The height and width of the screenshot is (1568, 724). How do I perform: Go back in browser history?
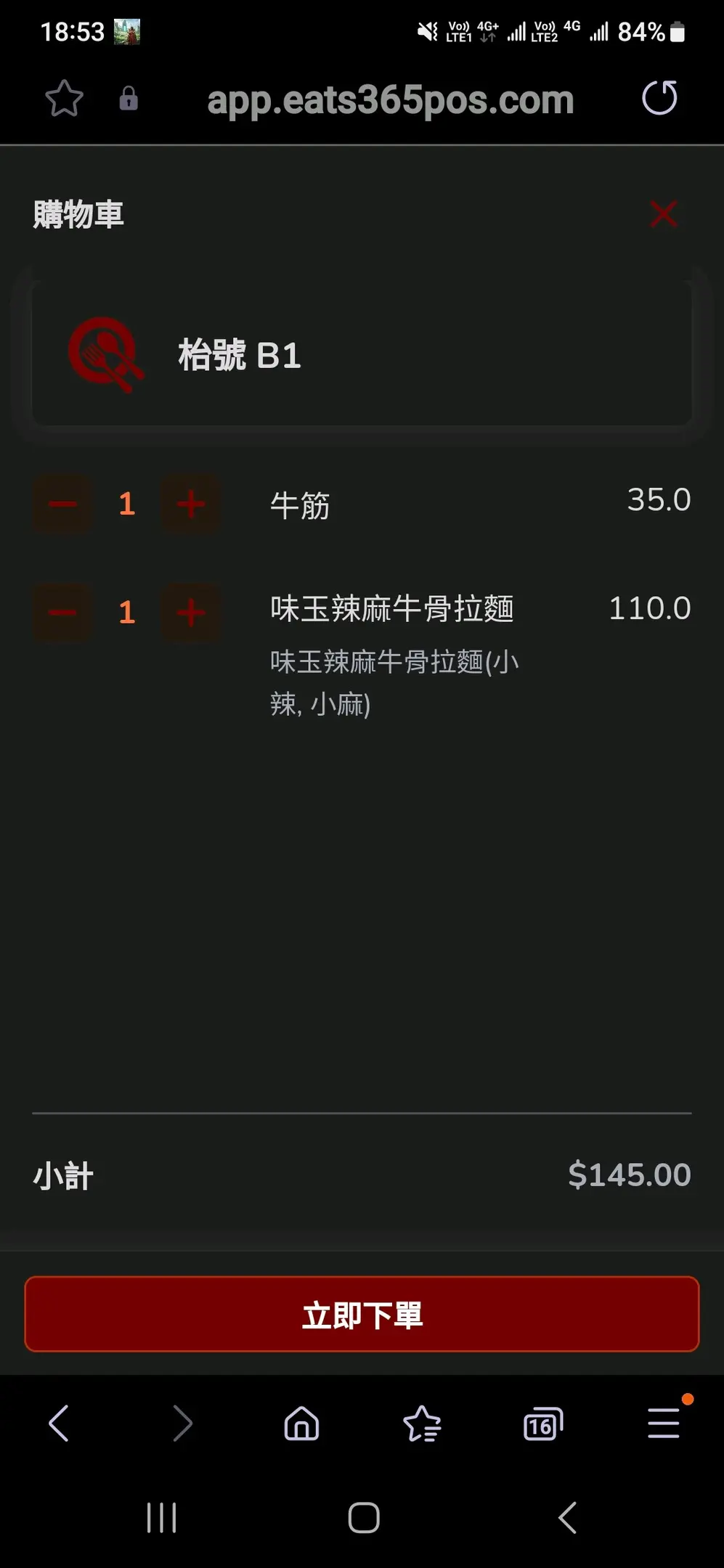coord(60,1423)
